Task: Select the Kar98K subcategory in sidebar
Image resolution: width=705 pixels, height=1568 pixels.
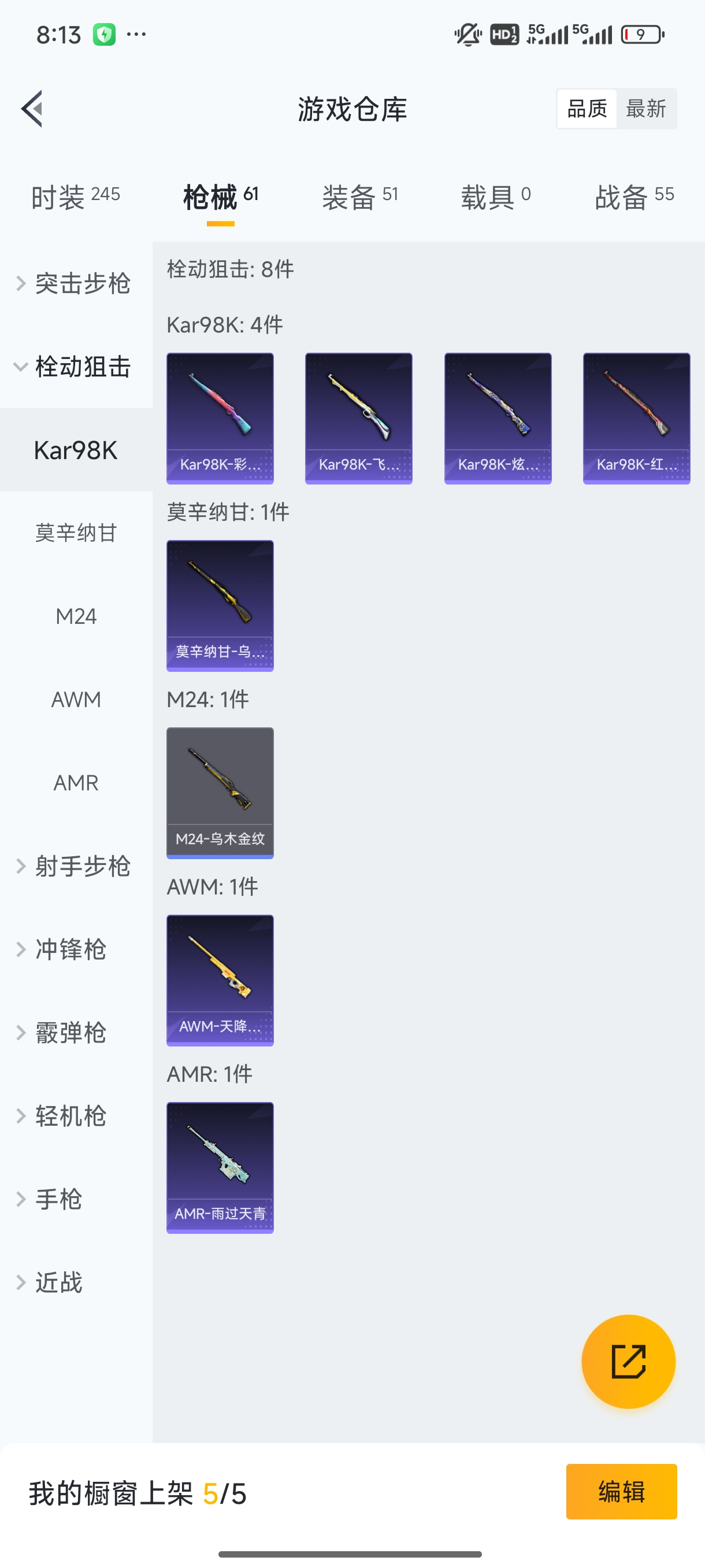Action: [76, 450]
